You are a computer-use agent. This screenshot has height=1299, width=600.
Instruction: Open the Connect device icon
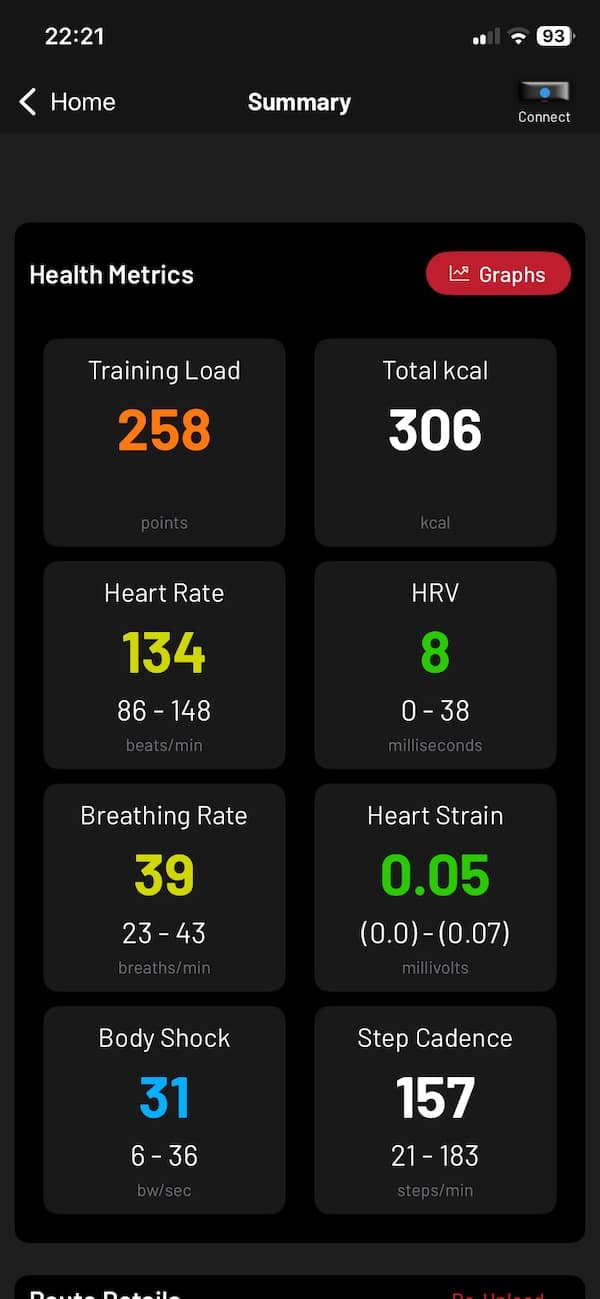pos(544,102)
